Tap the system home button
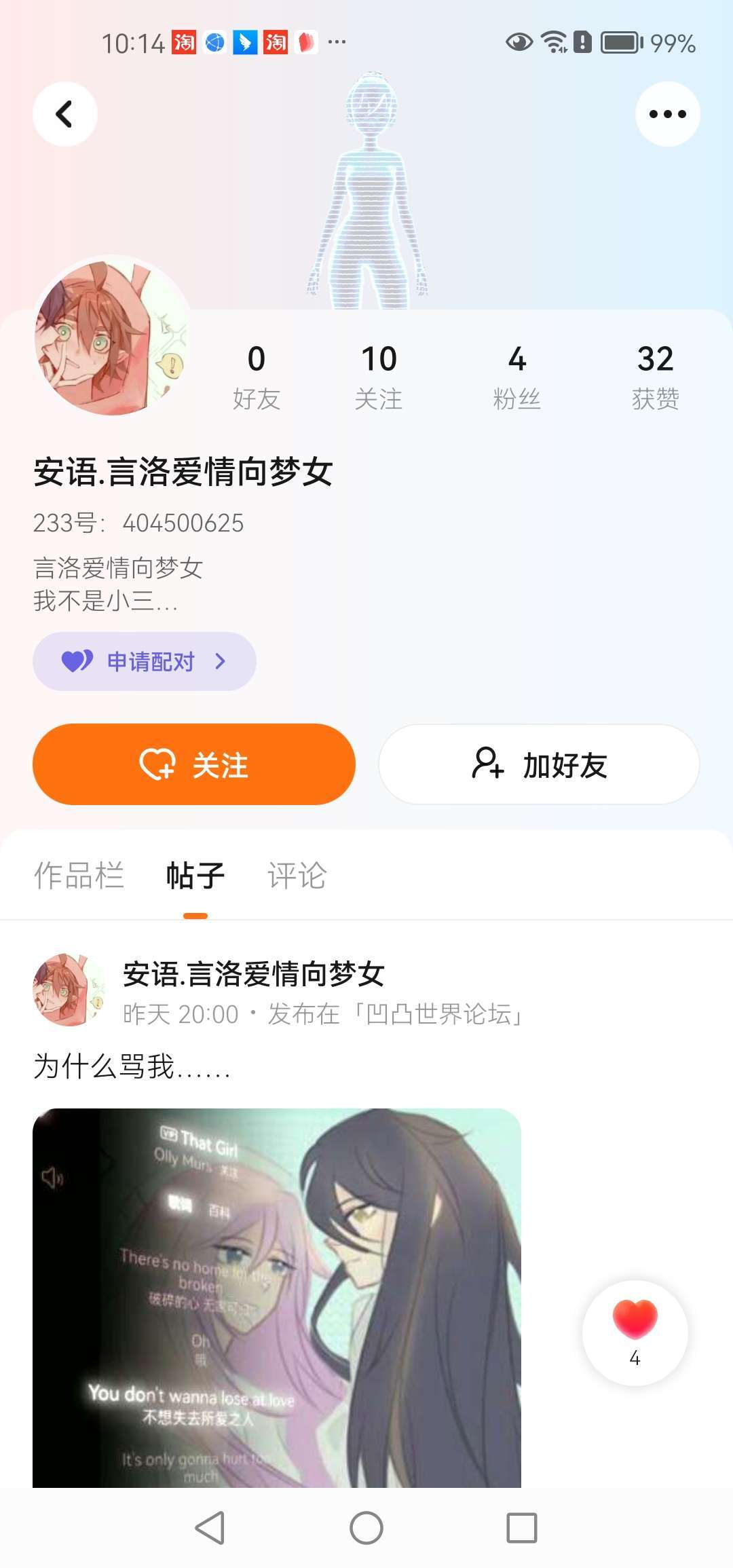Image resolution: width=733 pixels, height=1568 pixels. [366, 1528]
